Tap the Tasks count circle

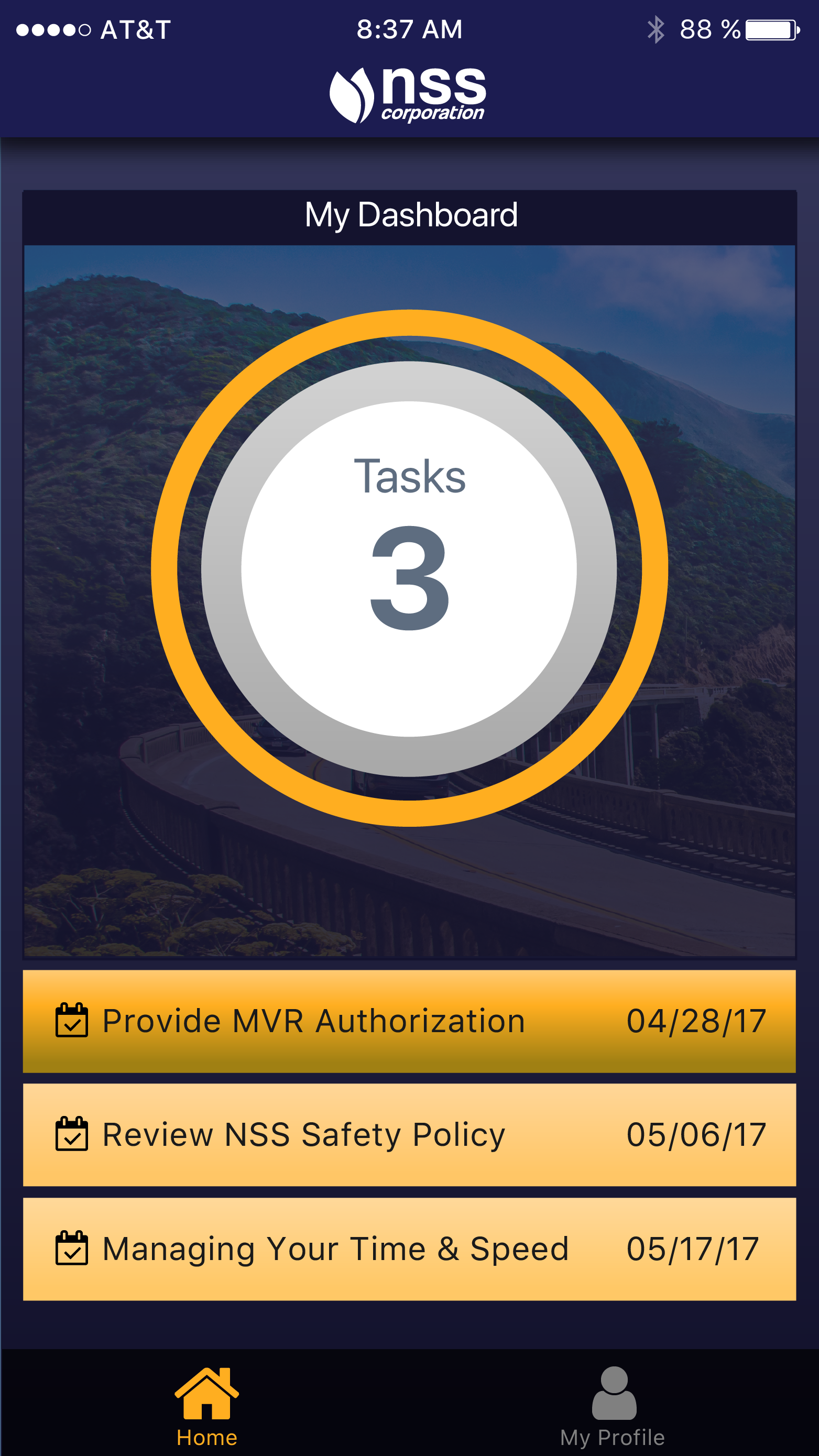[x=409, y=568]
